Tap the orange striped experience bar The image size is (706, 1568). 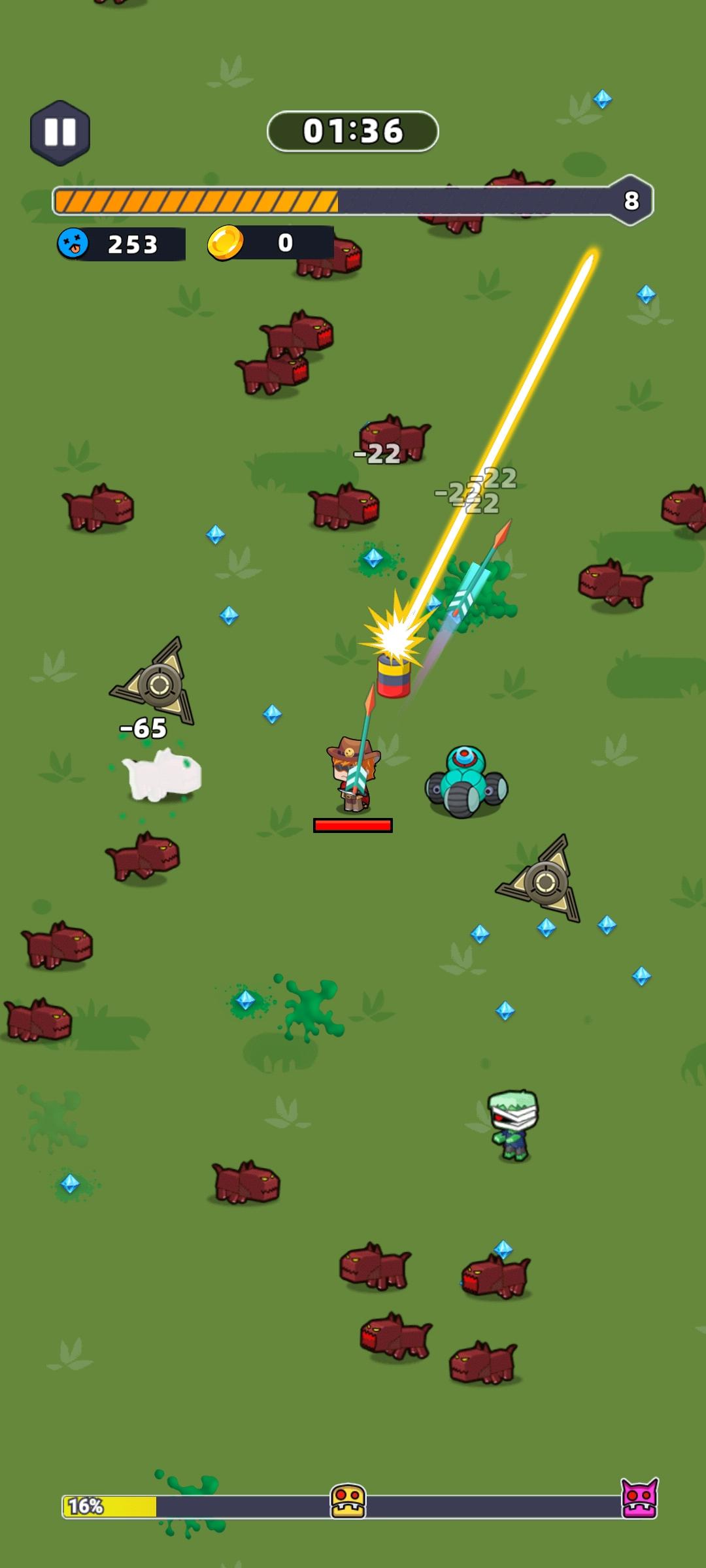pos(196,199)
